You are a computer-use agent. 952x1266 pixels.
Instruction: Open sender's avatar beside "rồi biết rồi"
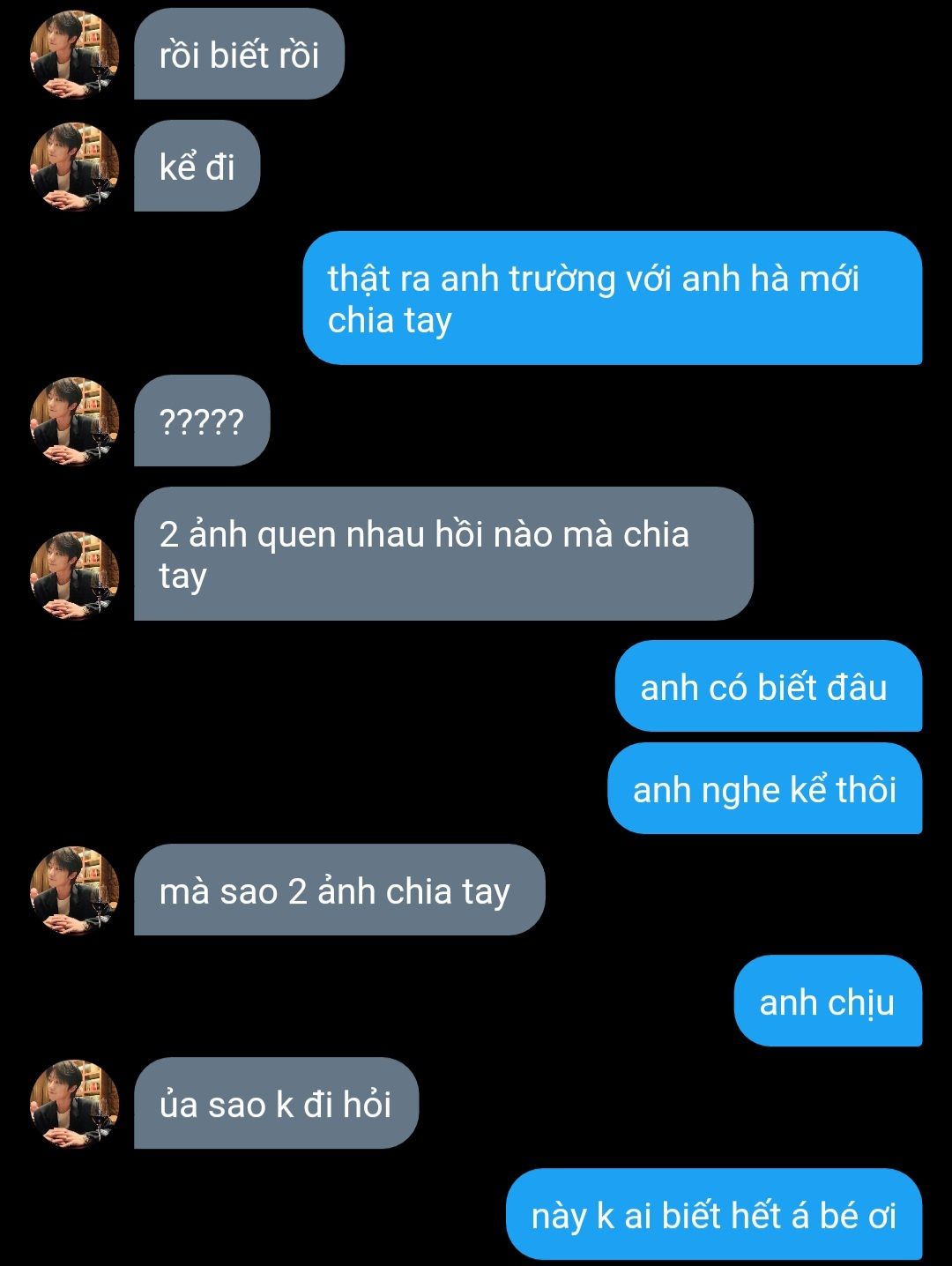pos(74,55)
